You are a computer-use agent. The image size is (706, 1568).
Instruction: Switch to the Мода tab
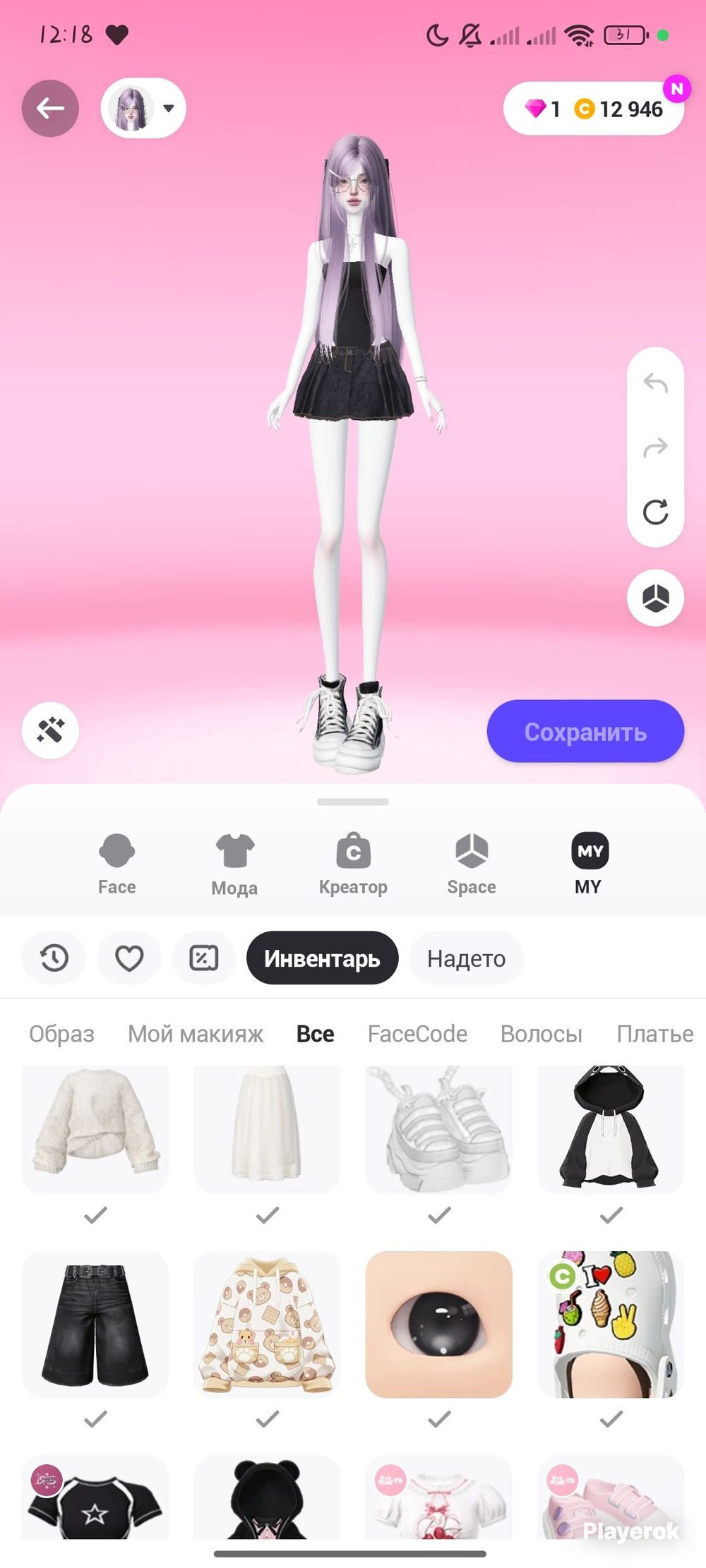234,864
